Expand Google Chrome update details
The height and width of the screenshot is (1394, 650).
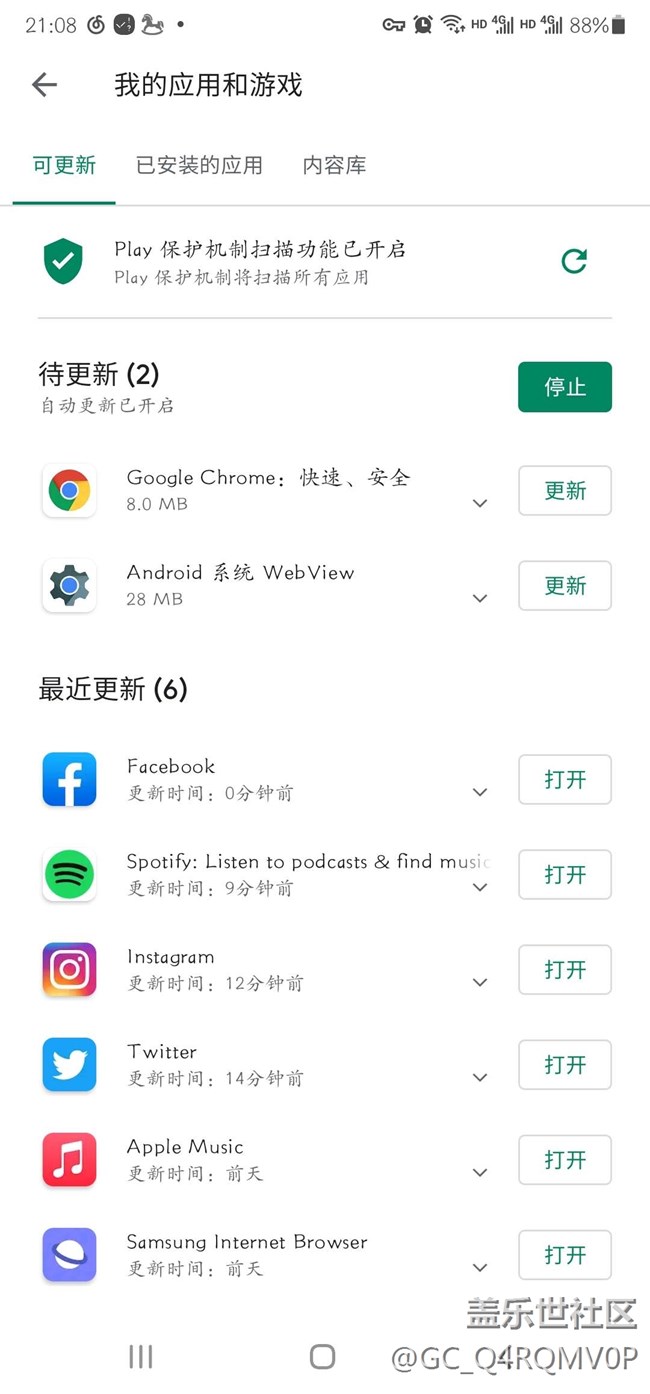(480, 504)
